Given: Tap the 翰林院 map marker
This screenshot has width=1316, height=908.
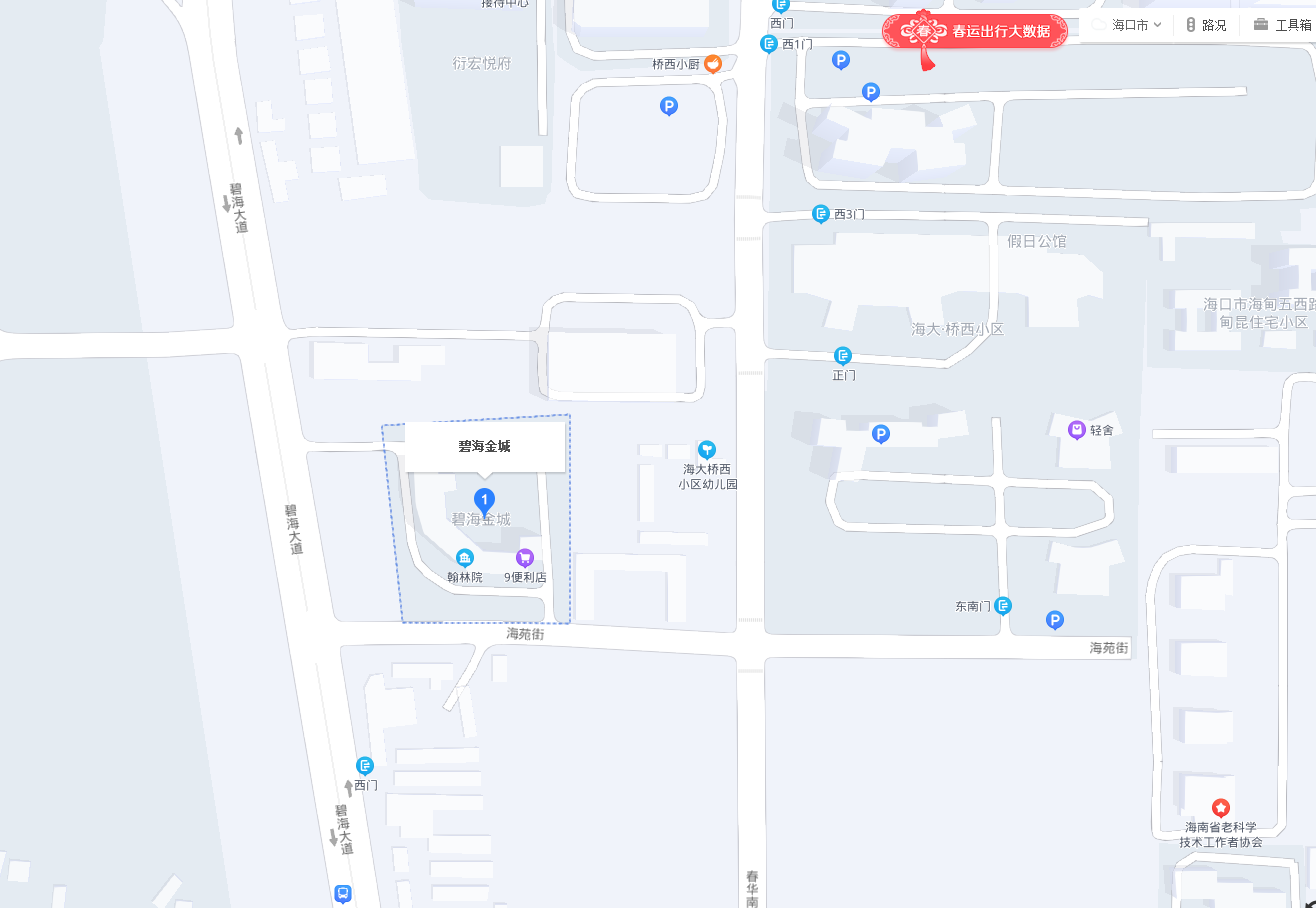Looking at the screenshot, I should 464,558.
